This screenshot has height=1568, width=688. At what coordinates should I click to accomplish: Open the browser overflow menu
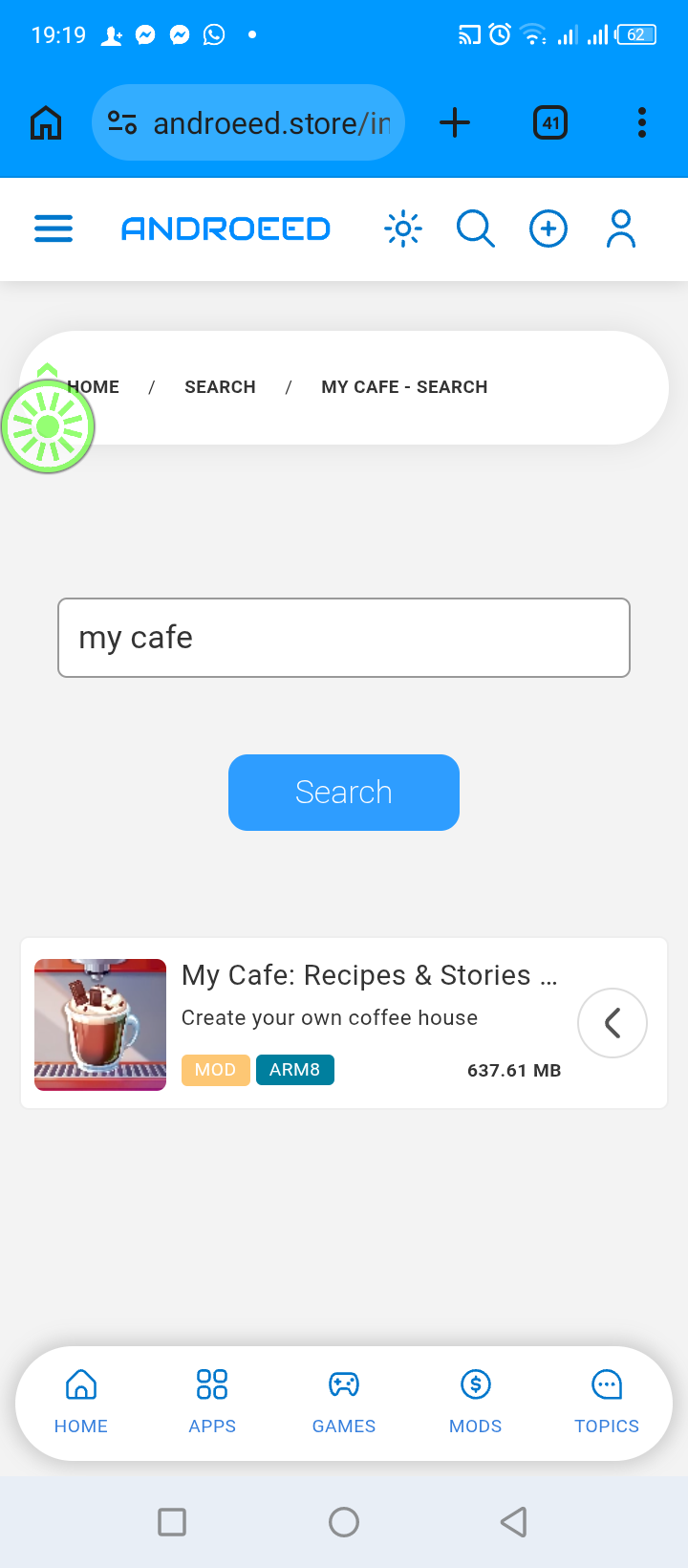(x=642, y=122)
